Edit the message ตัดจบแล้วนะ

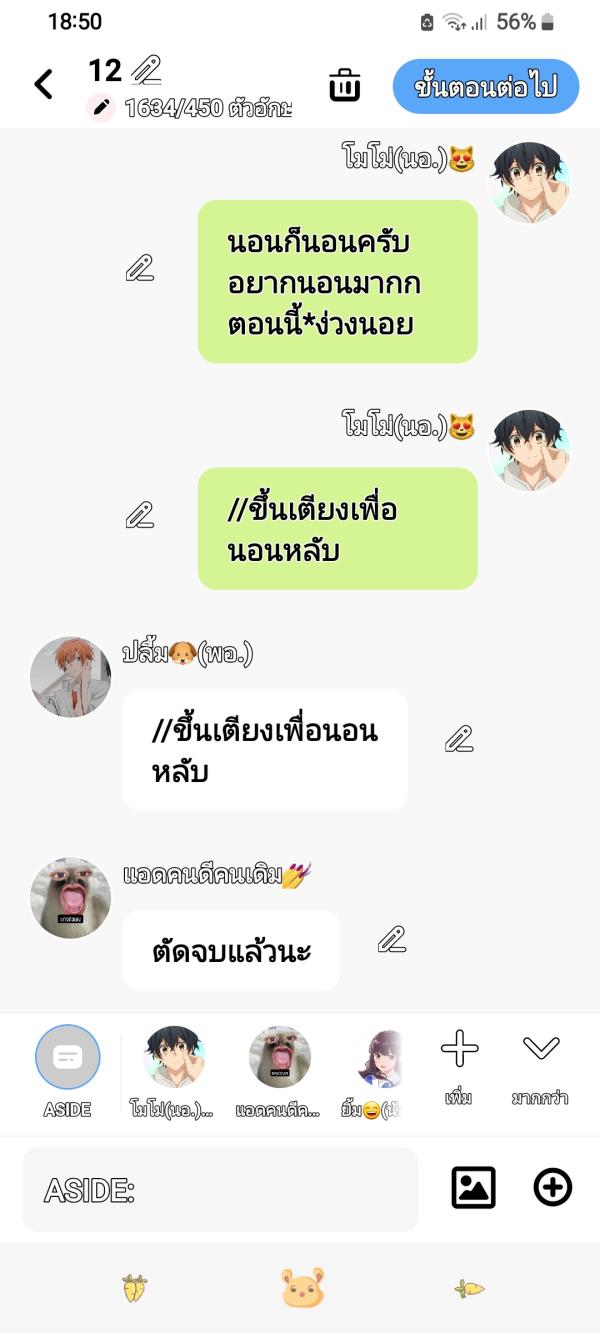click(392, 939)
